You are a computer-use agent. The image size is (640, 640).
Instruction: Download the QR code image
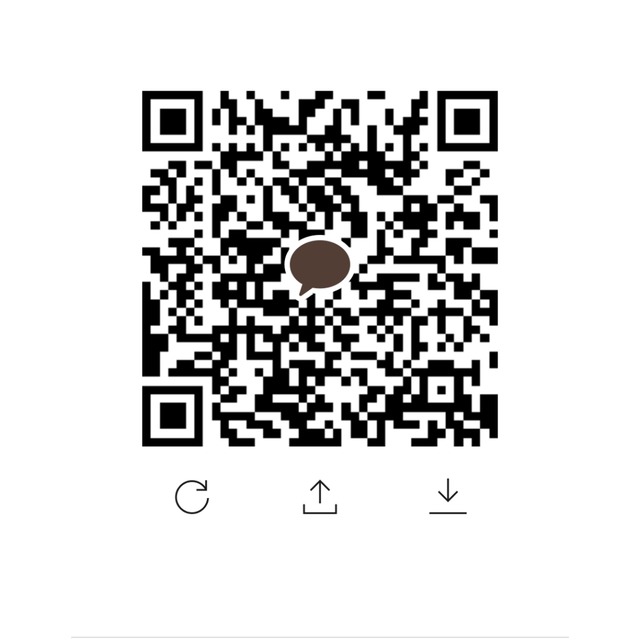tap(448, 496)
